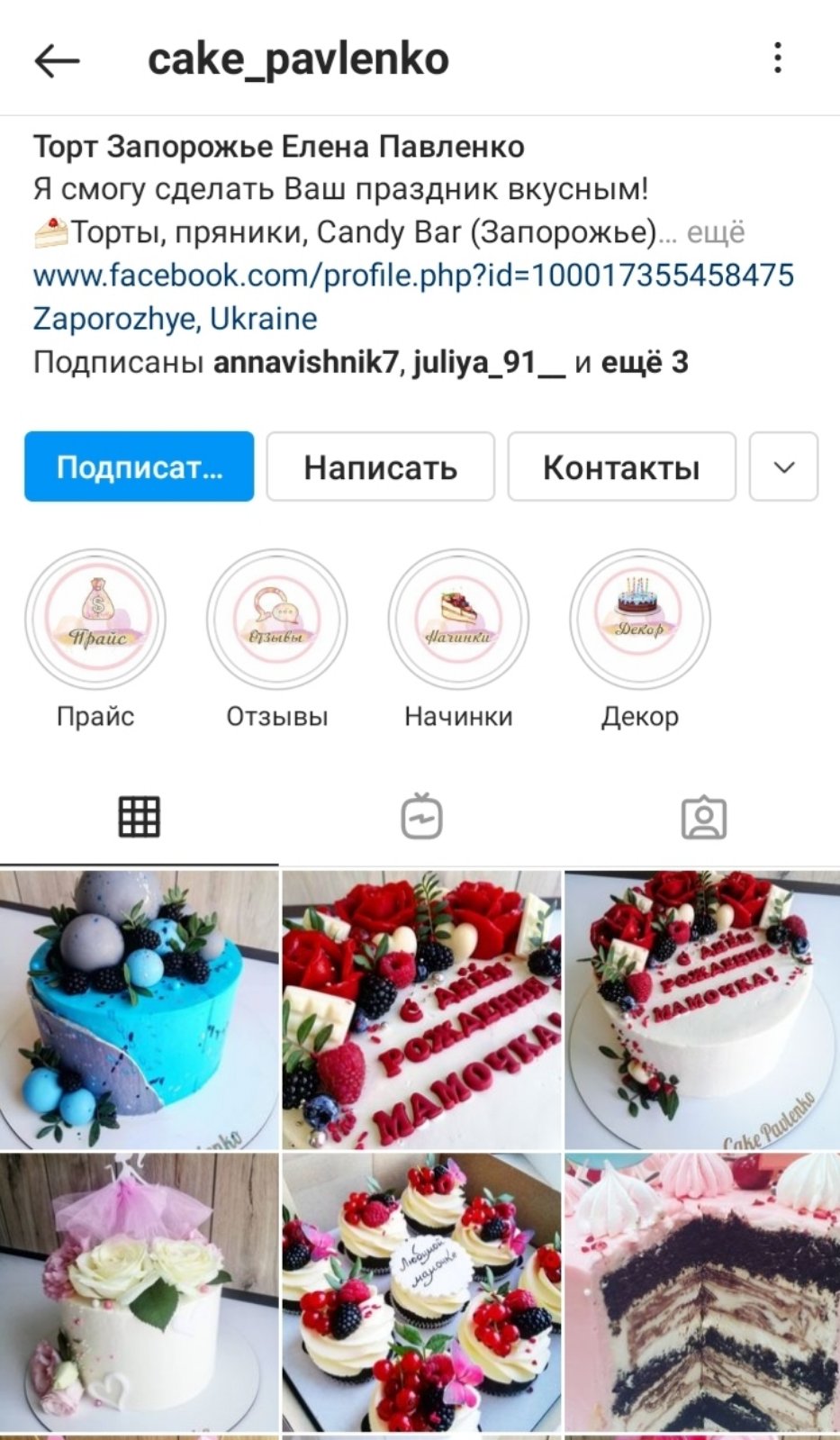
Task: Open the cupcakes post
Action: pos(421,1292)
